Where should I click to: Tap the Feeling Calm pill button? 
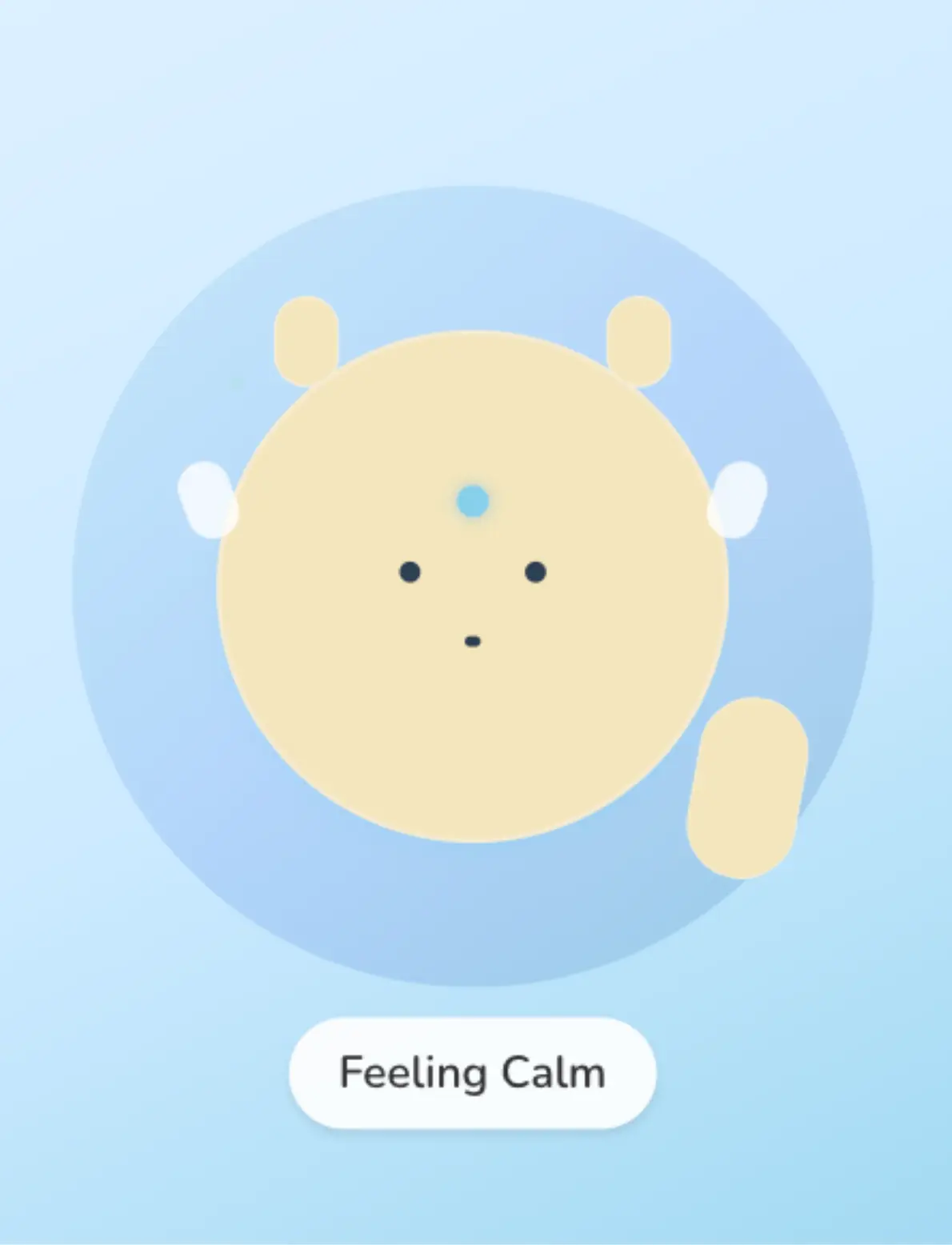click(472, 1072)
